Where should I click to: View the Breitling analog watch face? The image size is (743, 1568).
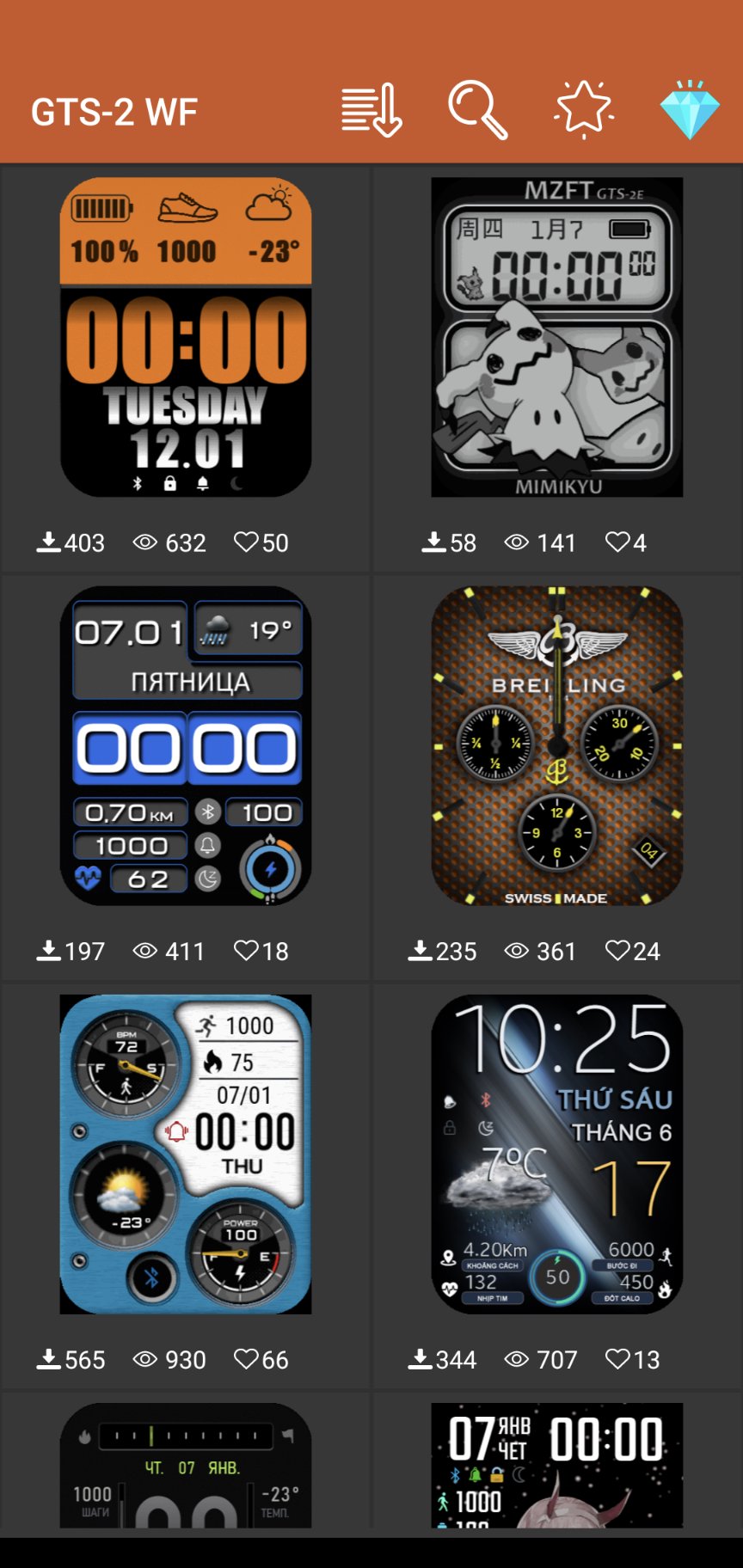pyautogui.click(x=556, y=745)
